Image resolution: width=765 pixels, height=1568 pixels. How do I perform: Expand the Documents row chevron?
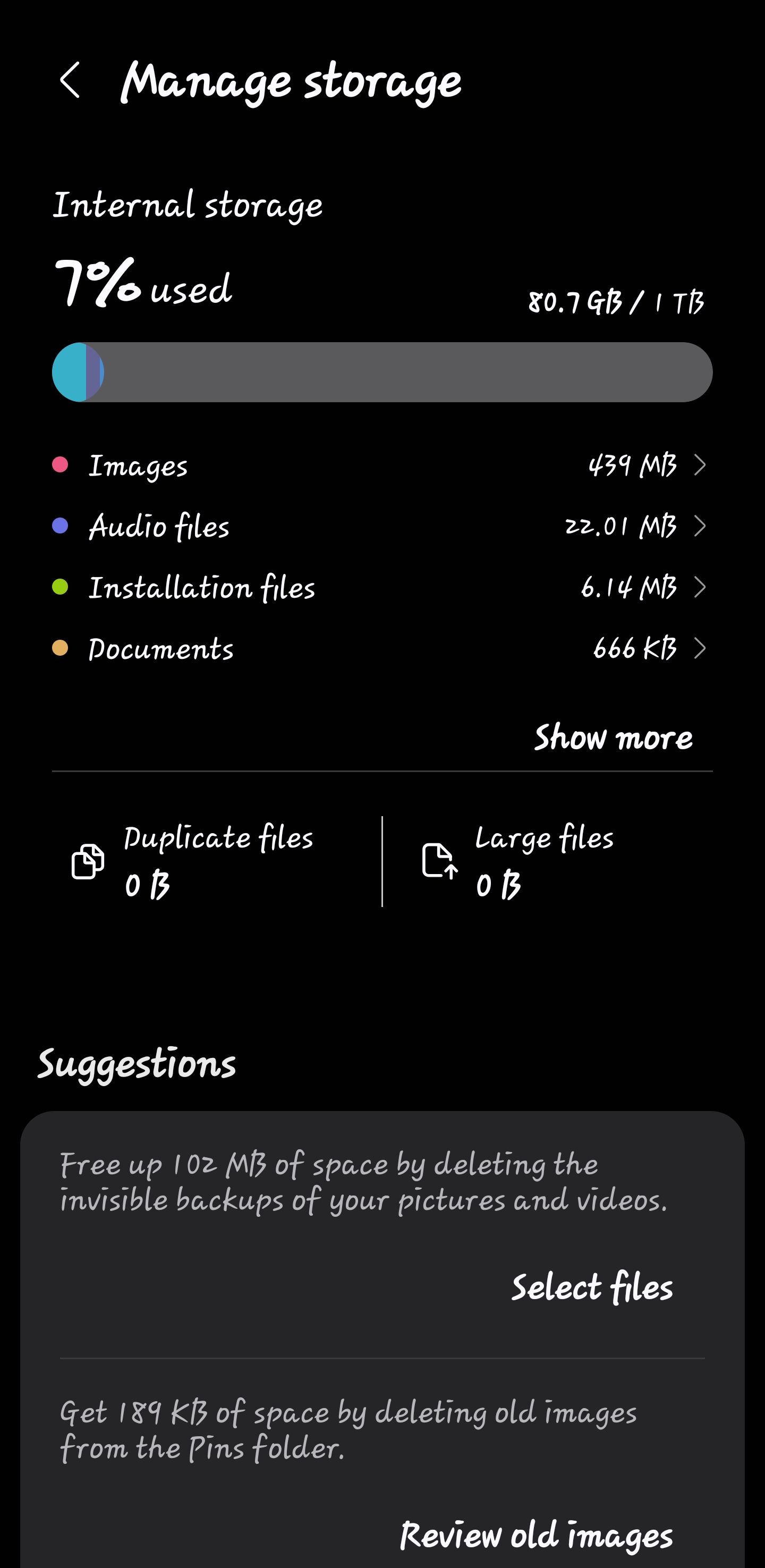(x=701, y=649)
